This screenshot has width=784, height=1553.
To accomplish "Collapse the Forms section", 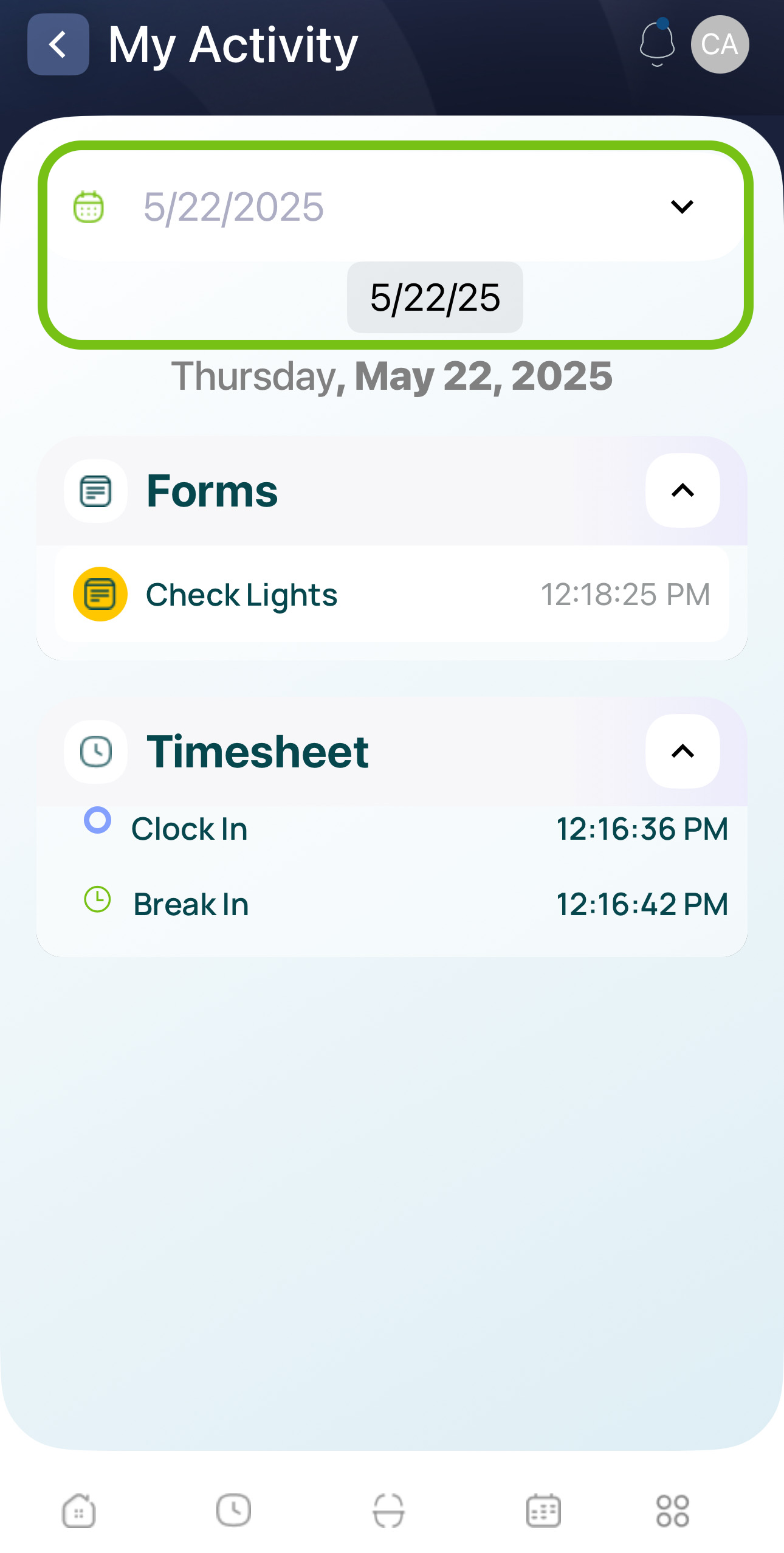I will coord(682,490).
